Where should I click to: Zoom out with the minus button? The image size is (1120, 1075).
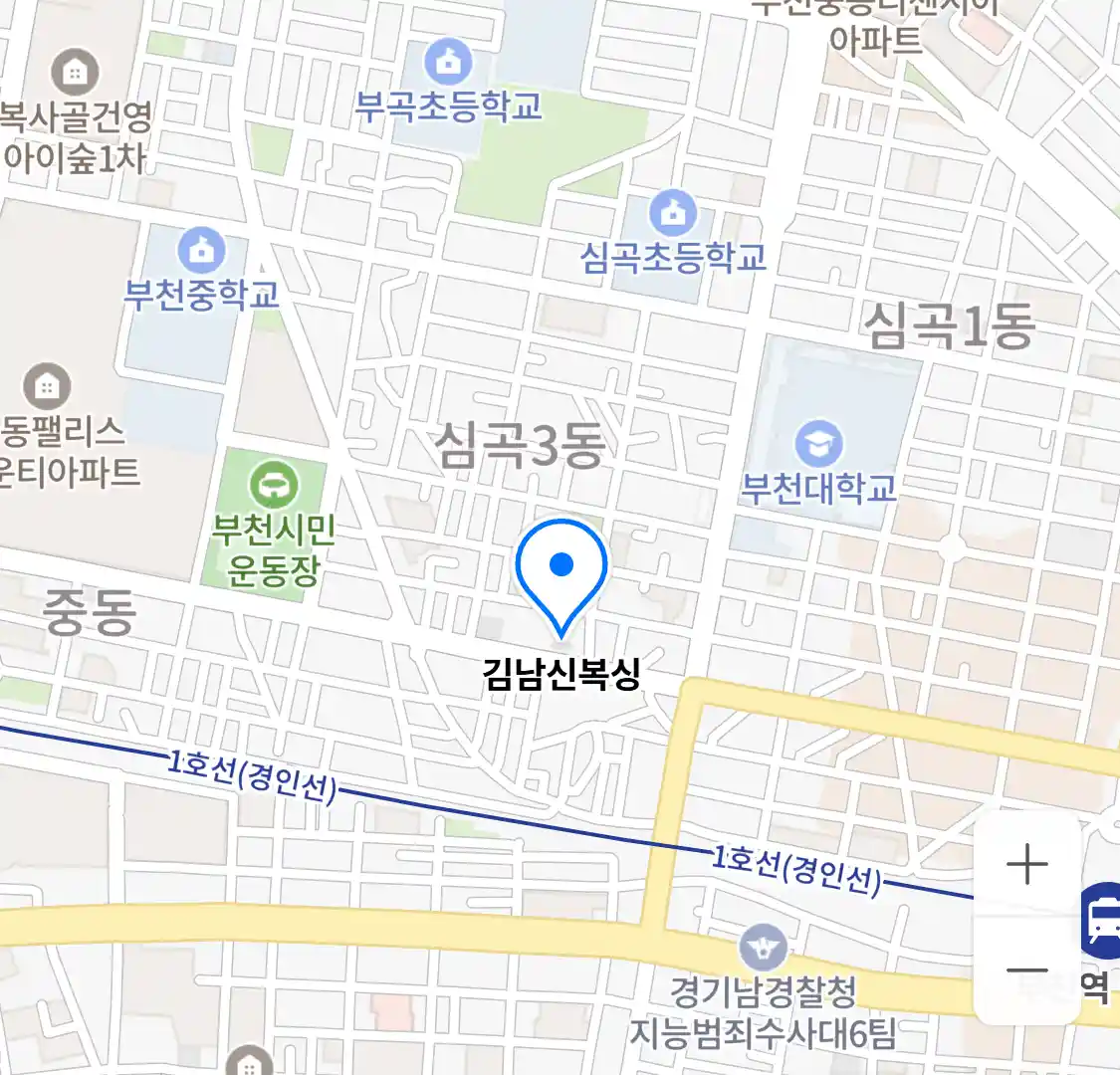pos(1026,969)
